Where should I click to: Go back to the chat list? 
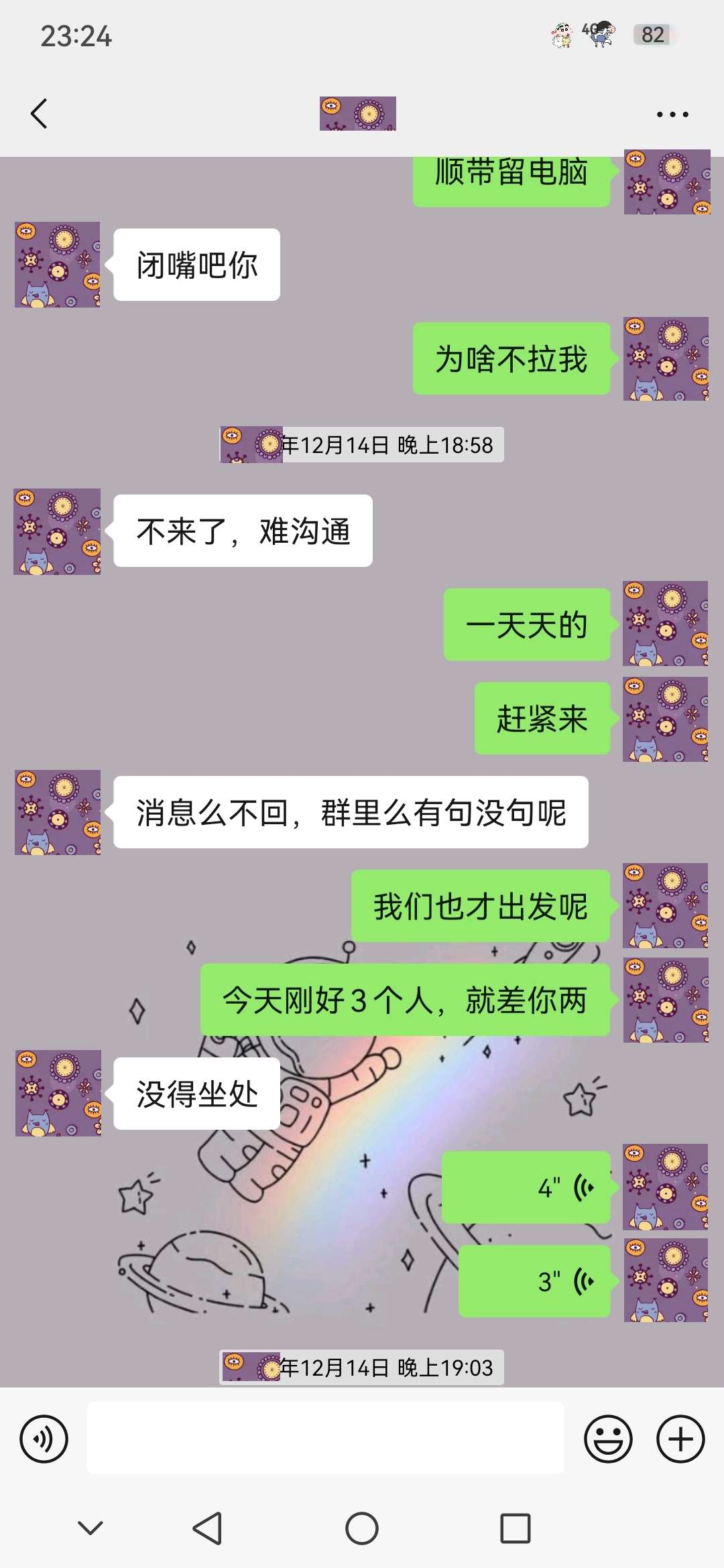(40, 113)
